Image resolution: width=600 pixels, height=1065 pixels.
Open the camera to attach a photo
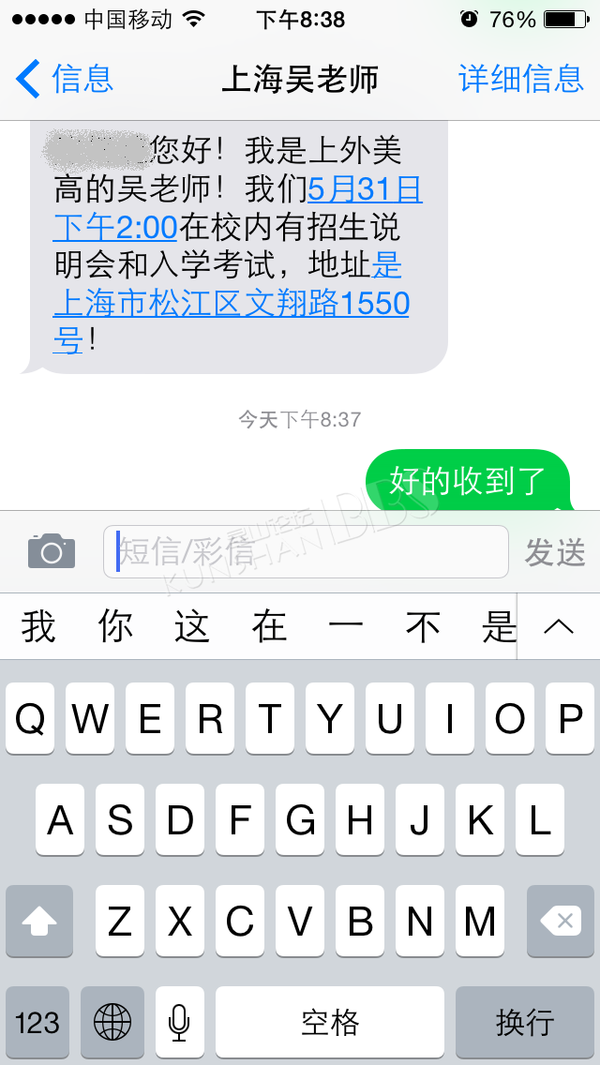pyautogui.click(x=52, y=551)
